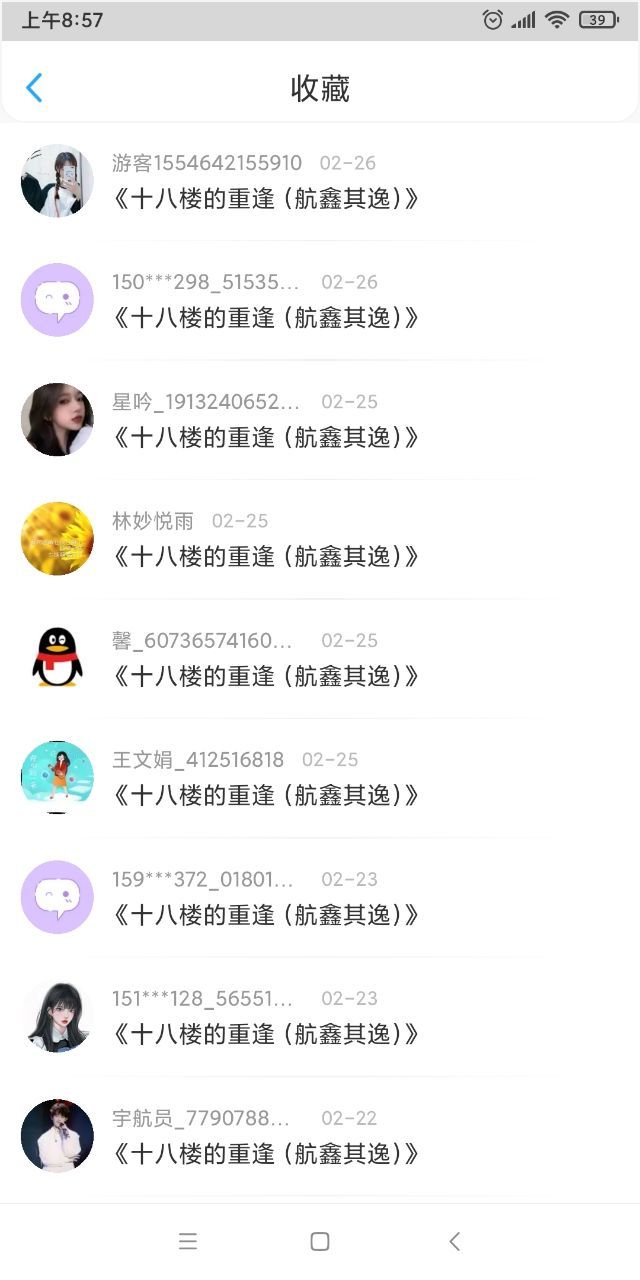Open the entry from 159***372_01801…
The image size is (640, 1280).
click(266, 914)
